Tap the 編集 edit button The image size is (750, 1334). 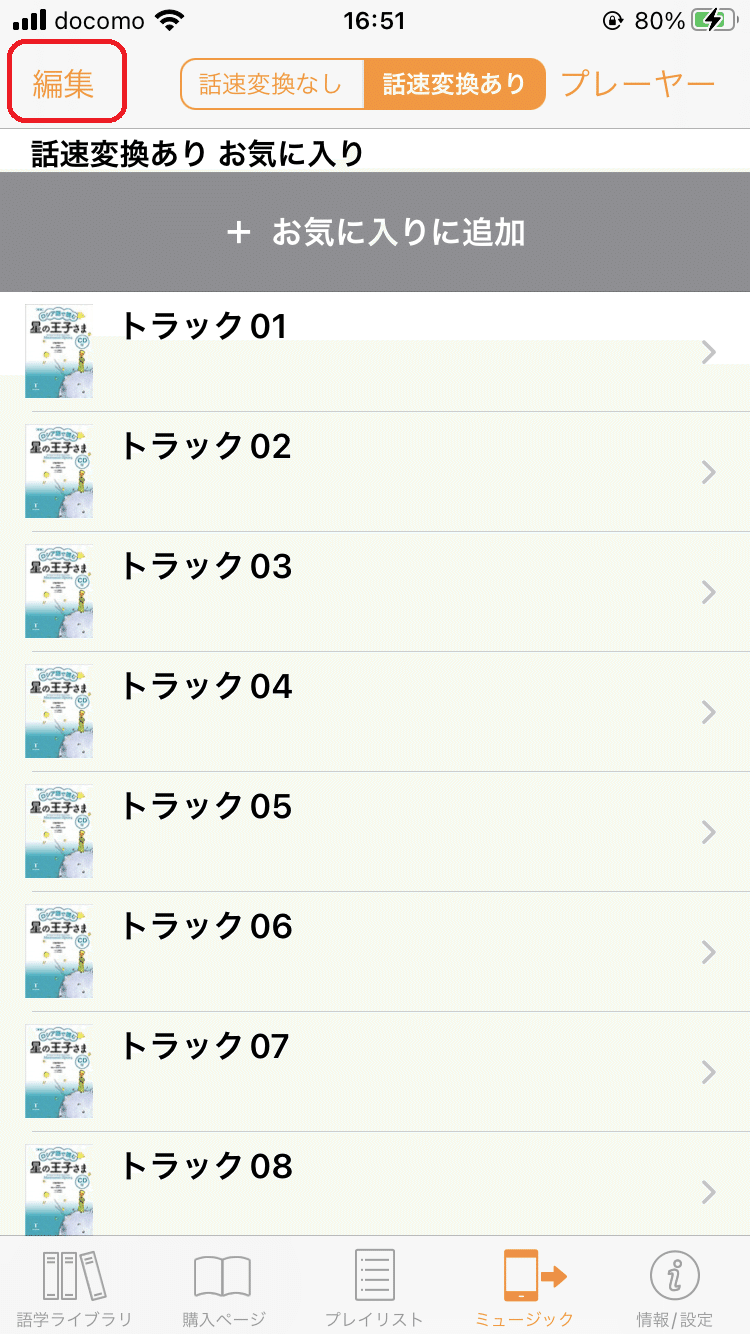point(65,83)
